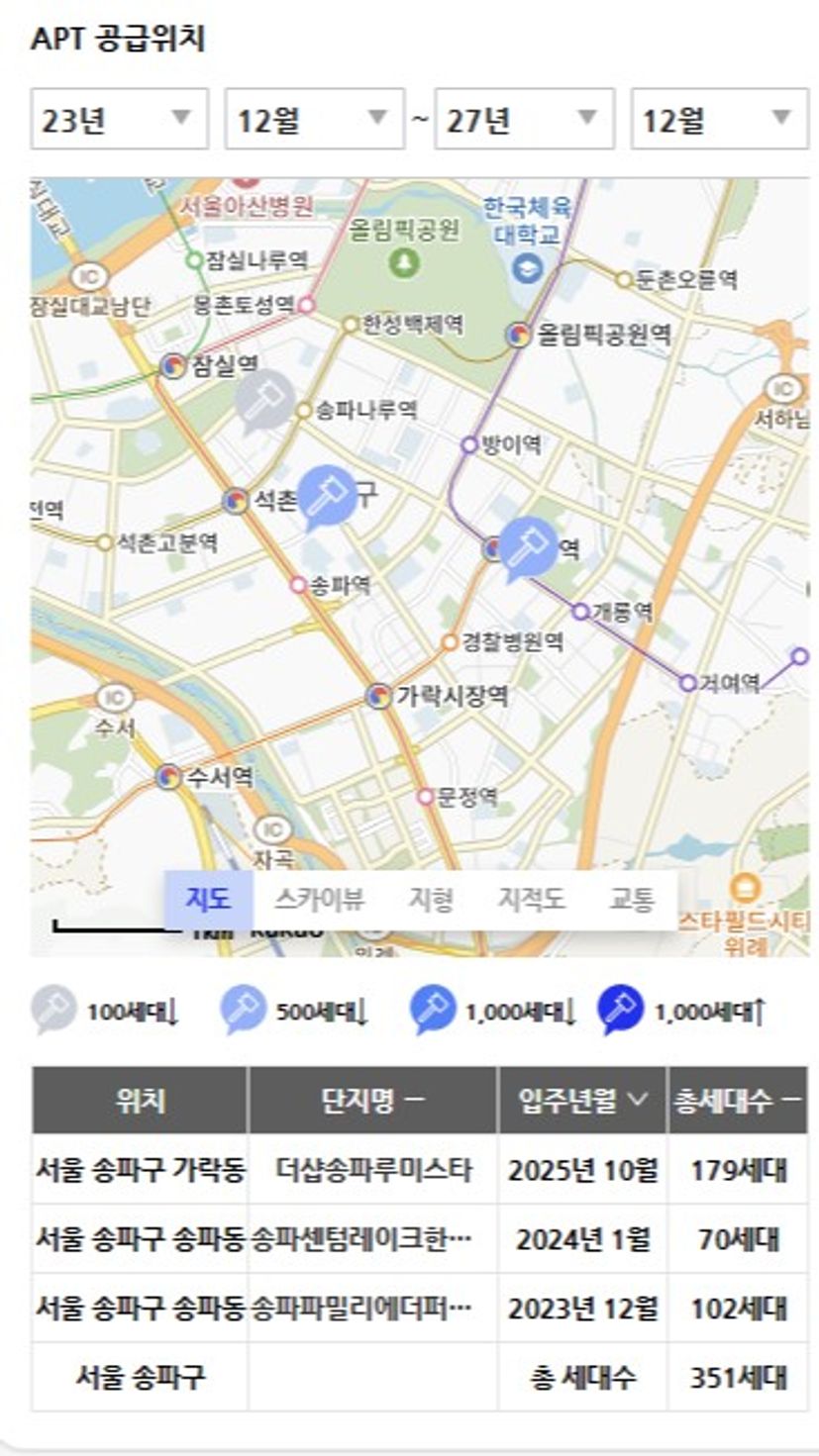
Task: Switch to 지형 terrain view
Action: click(431, 899)
